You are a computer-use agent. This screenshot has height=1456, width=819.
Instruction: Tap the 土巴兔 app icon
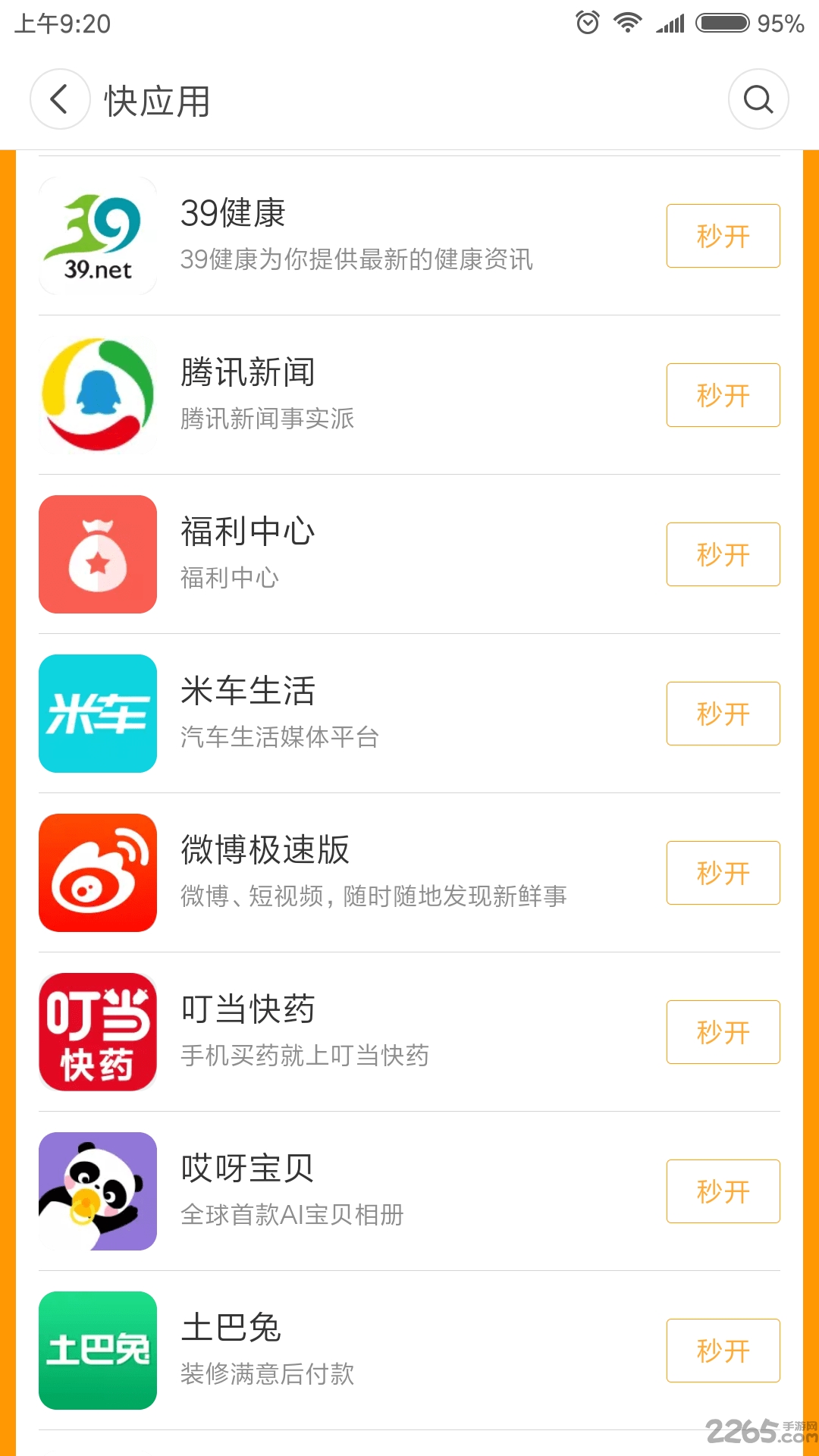click(x=97, y=1351)
